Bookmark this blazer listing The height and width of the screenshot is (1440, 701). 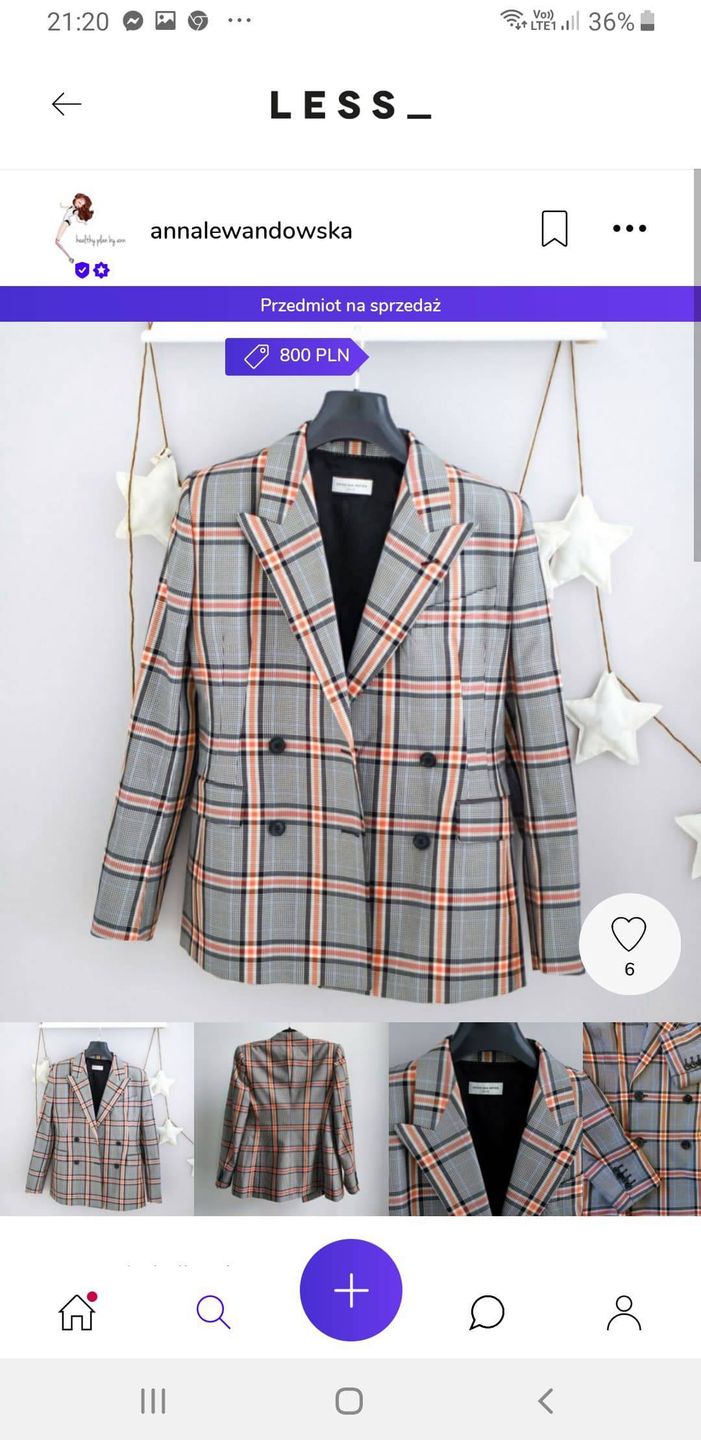pos(554,229)
